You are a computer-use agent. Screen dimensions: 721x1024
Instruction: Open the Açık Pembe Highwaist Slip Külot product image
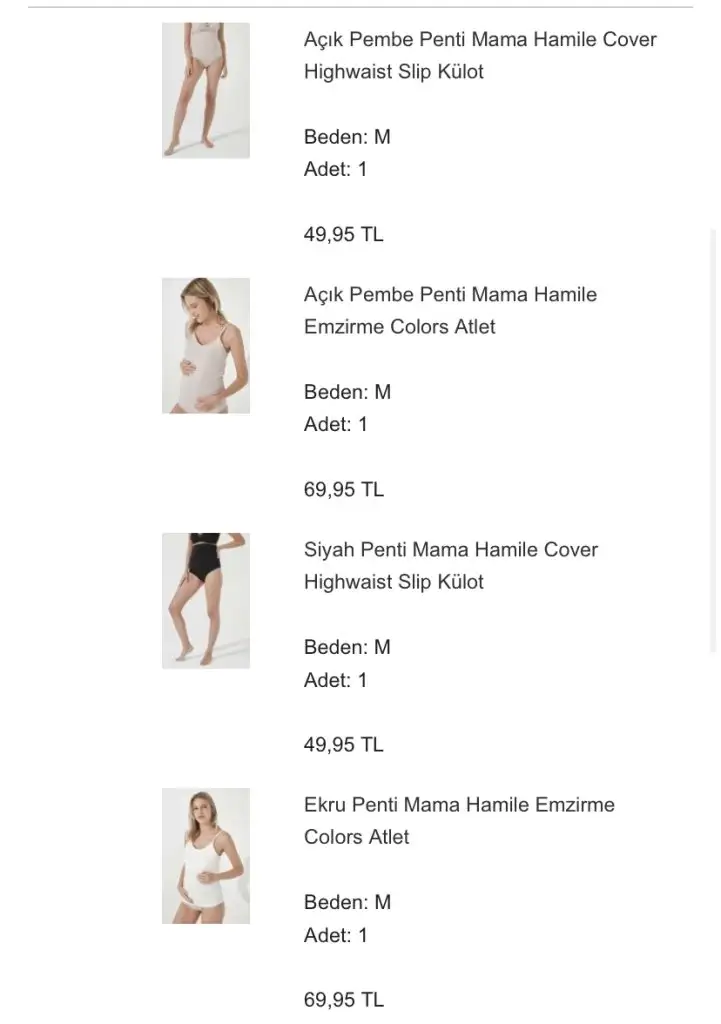(x=205, y=90)
